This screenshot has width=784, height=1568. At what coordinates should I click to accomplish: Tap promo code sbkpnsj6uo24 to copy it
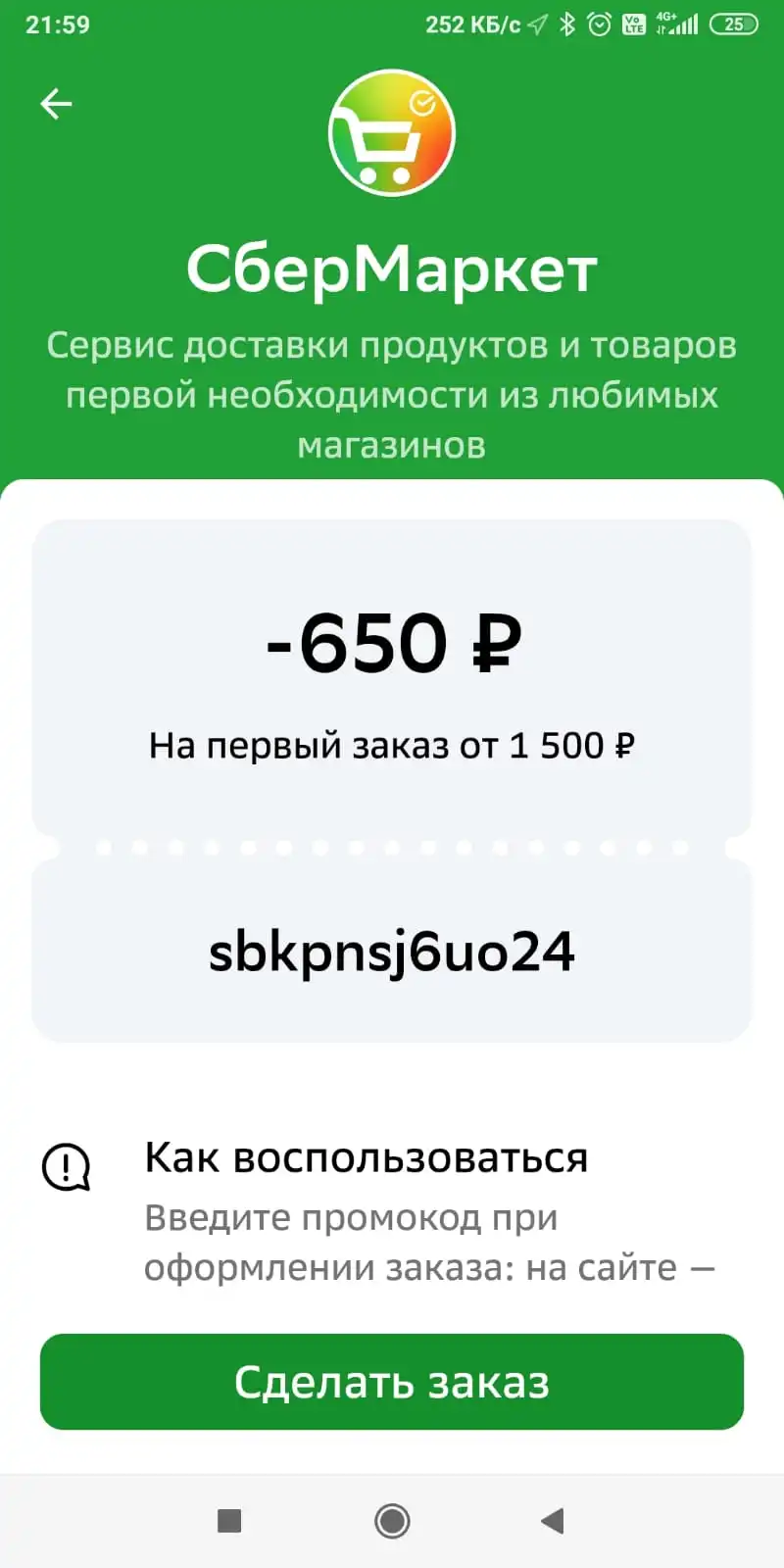click(392, 953)
